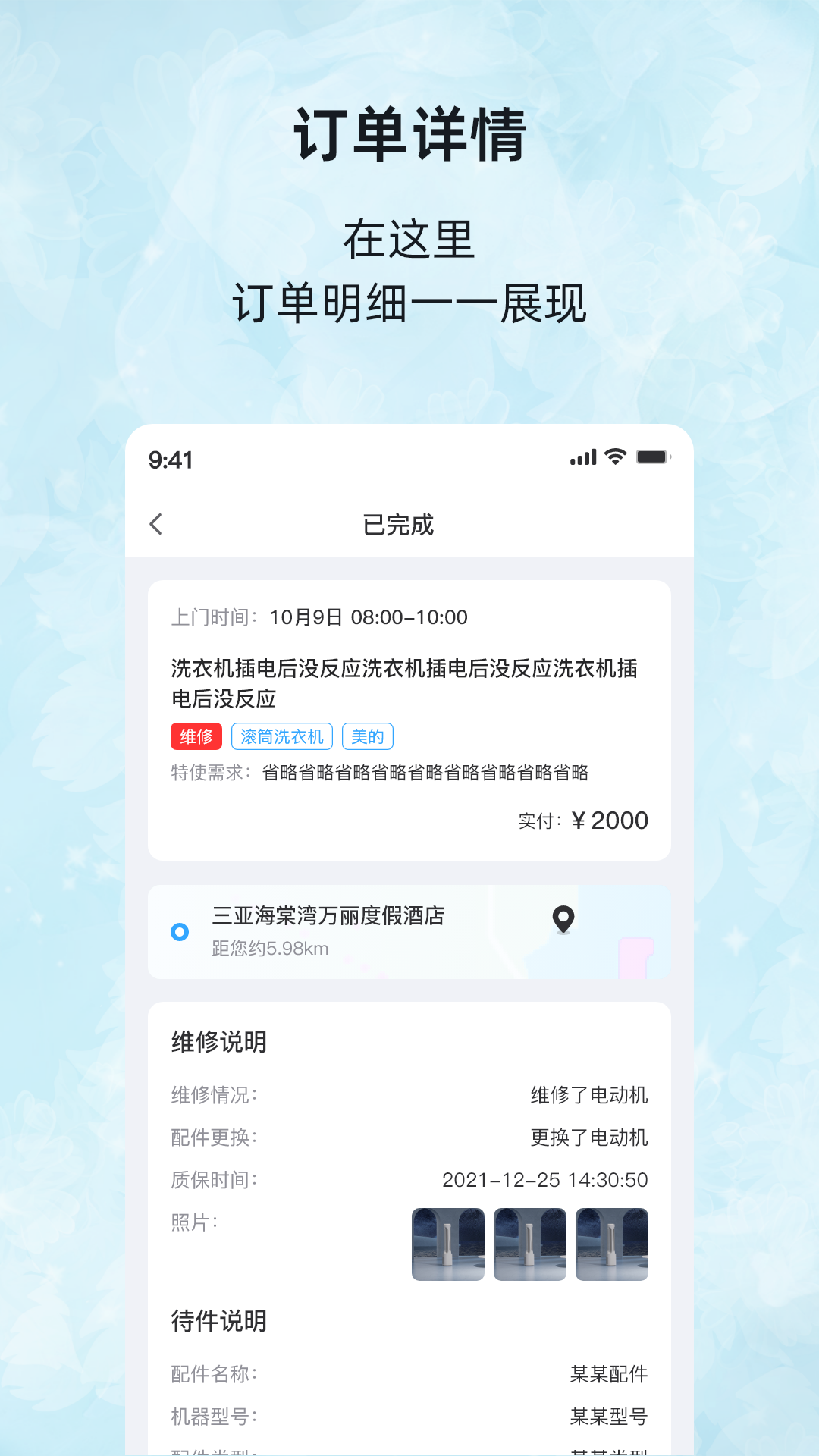Tap the blue circle marker beside the hotel address
This screenshot has height=1456, width=819.
coord(179,932)
